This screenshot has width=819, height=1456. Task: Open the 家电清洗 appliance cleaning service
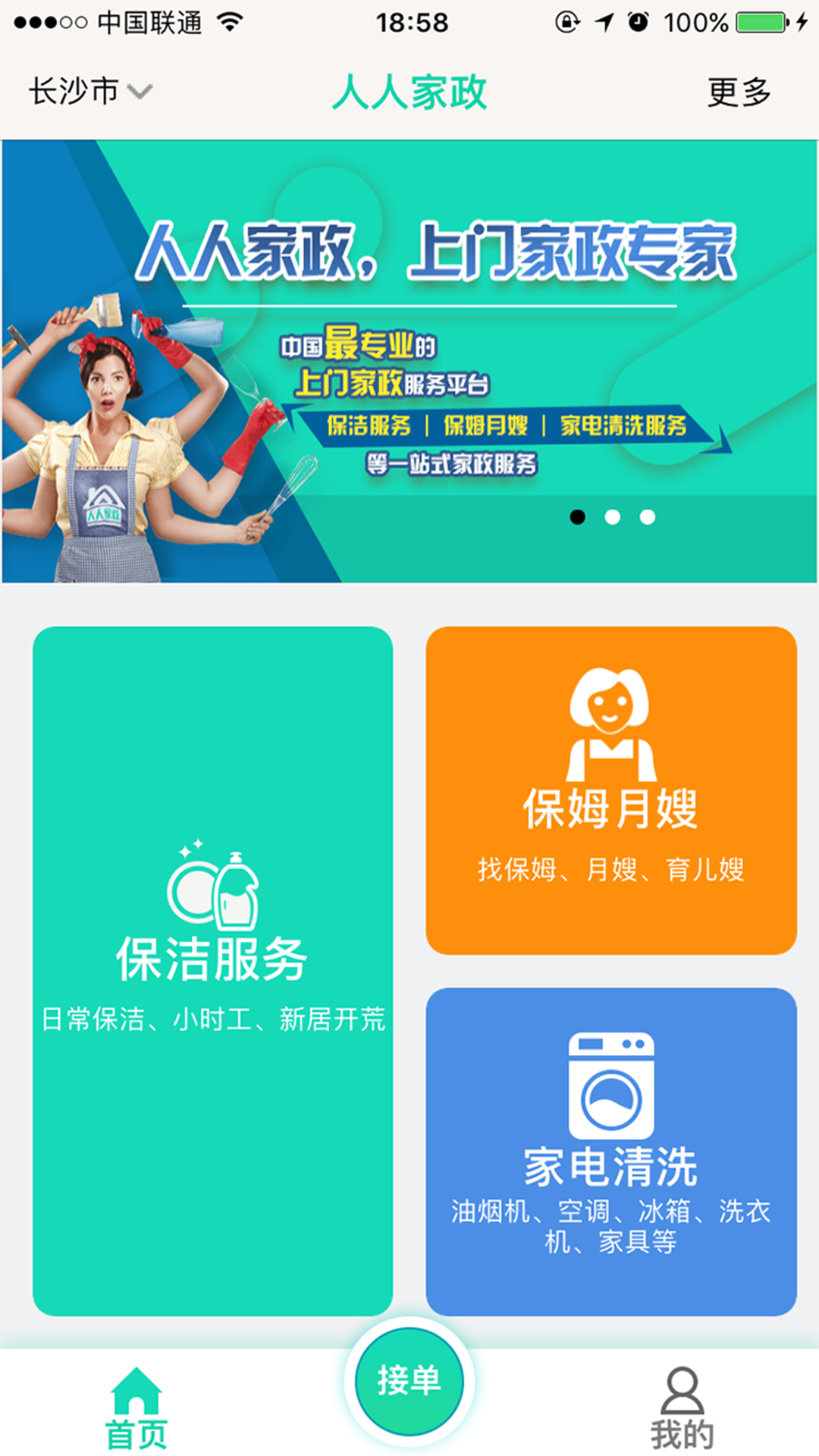(x=610, y=1153)
